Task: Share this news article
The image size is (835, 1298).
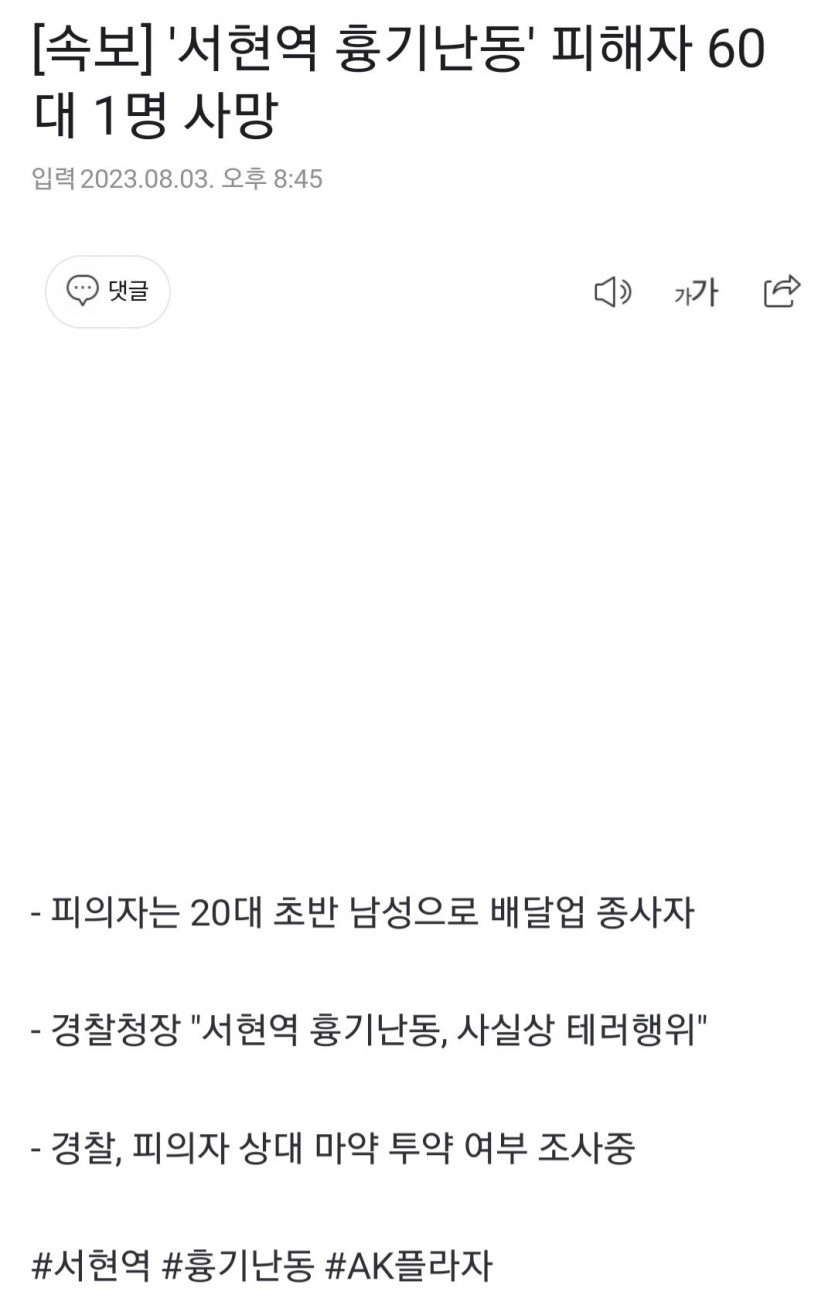Action: 782,291
